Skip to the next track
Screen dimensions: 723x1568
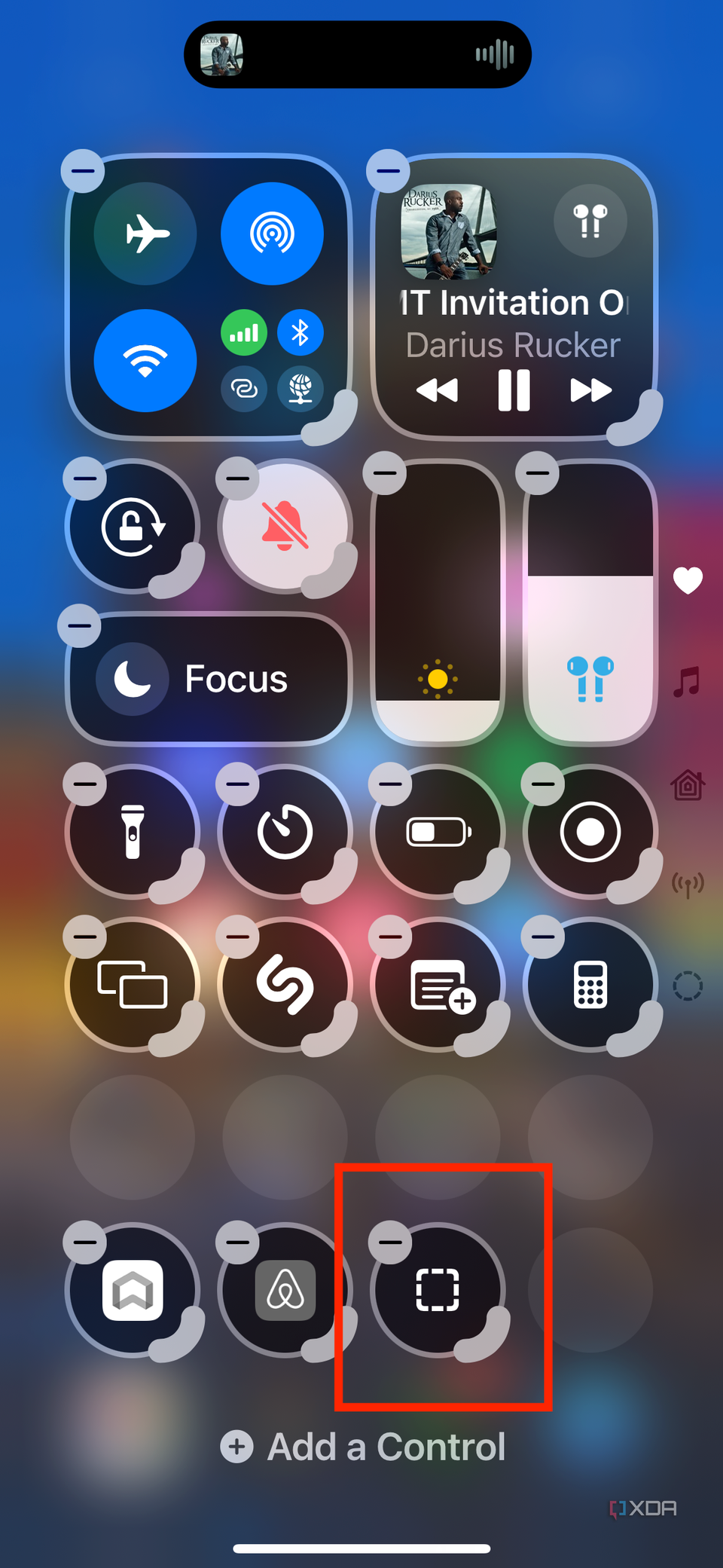(590, 390)
